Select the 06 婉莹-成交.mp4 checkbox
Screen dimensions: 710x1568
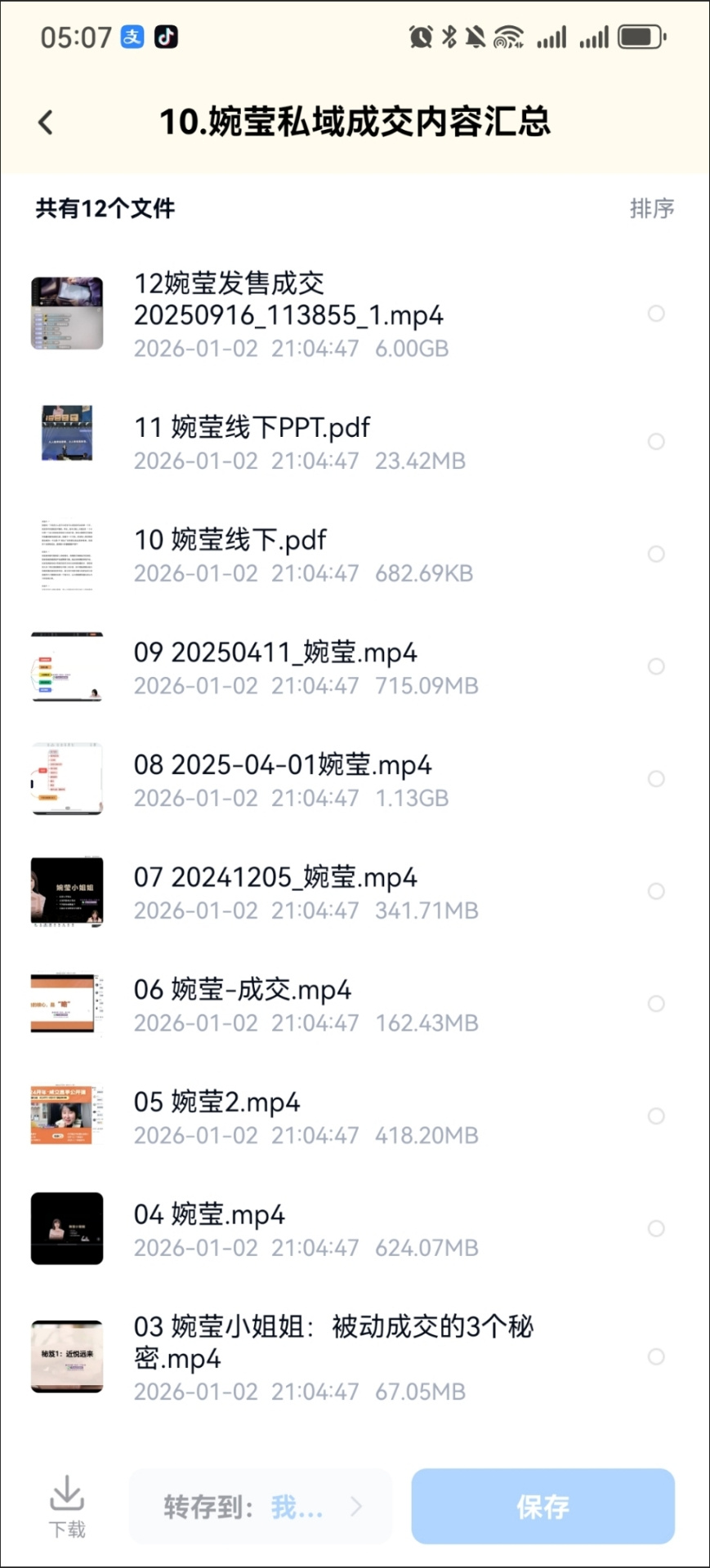tap(656, 1004)
